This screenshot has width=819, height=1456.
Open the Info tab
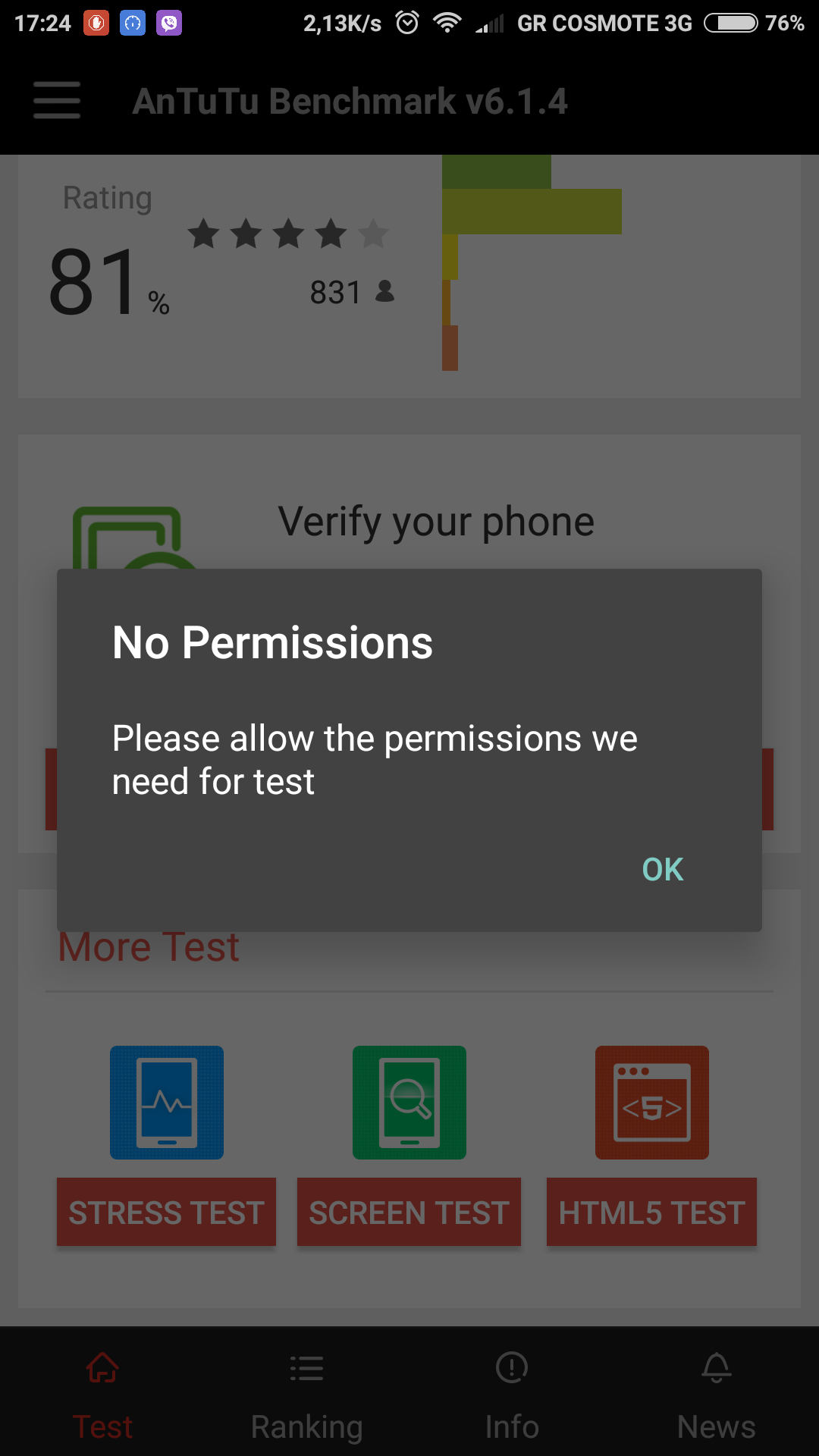pos(512,1396)
